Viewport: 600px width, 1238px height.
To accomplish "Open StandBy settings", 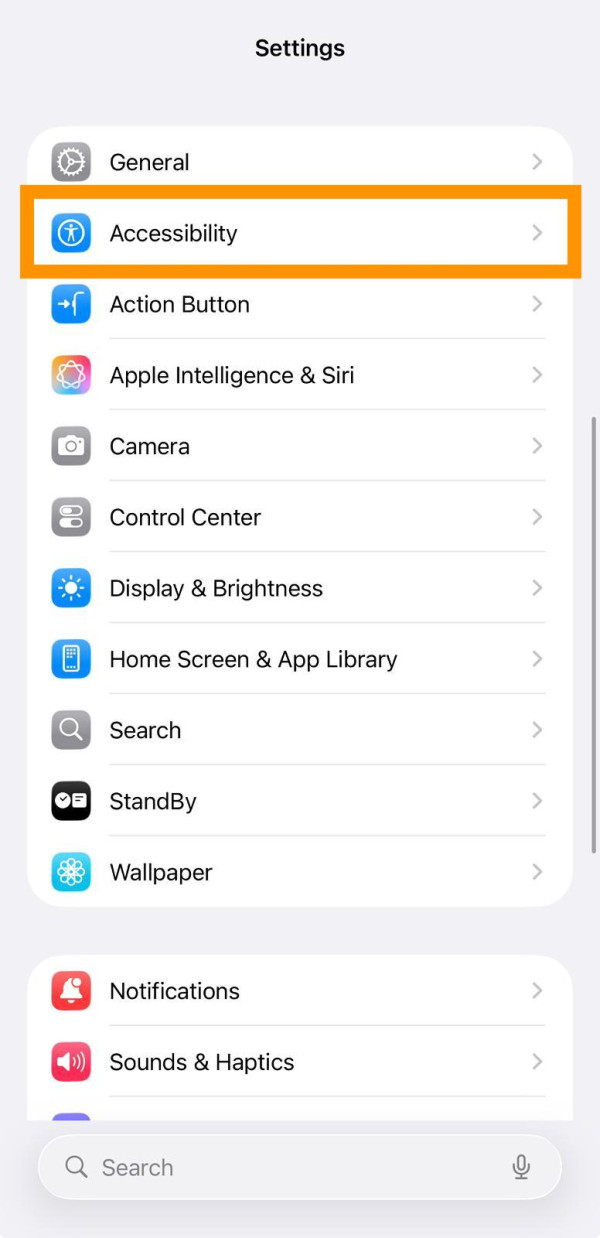I will pos(300,801).
